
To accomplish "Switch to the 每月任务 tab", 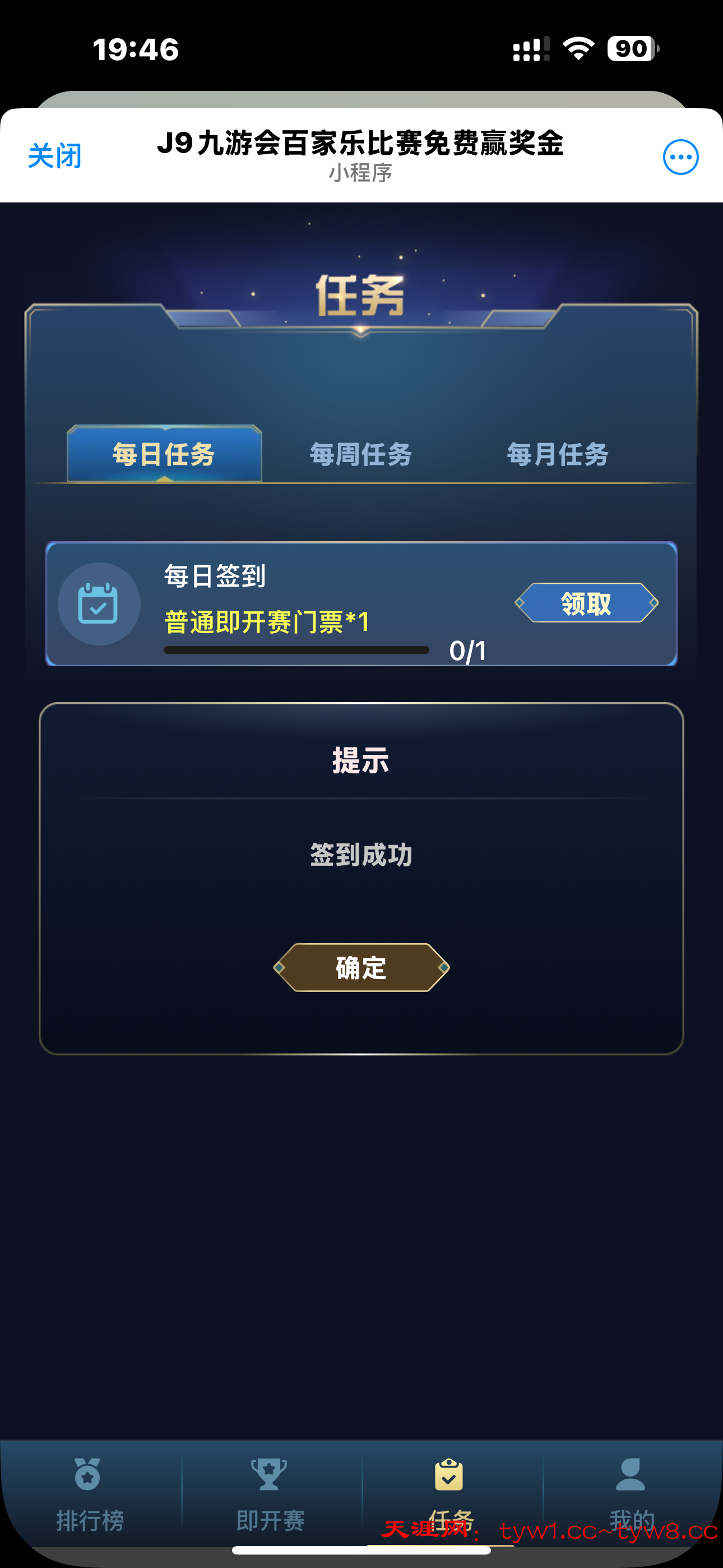I will click(558, 454).
